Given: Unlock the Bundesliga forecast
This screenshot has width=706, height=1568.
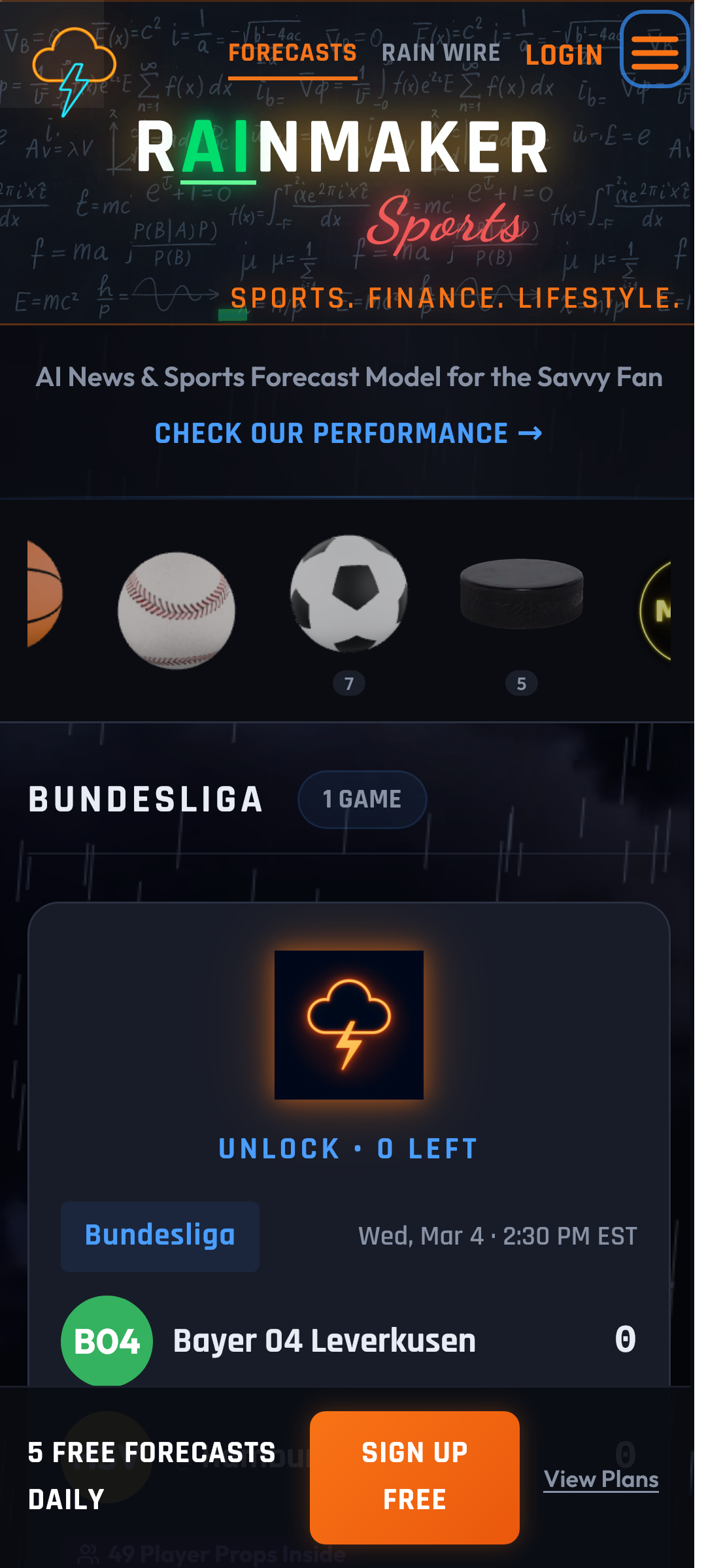Looking at the screenshot, I should (348, 1149).
